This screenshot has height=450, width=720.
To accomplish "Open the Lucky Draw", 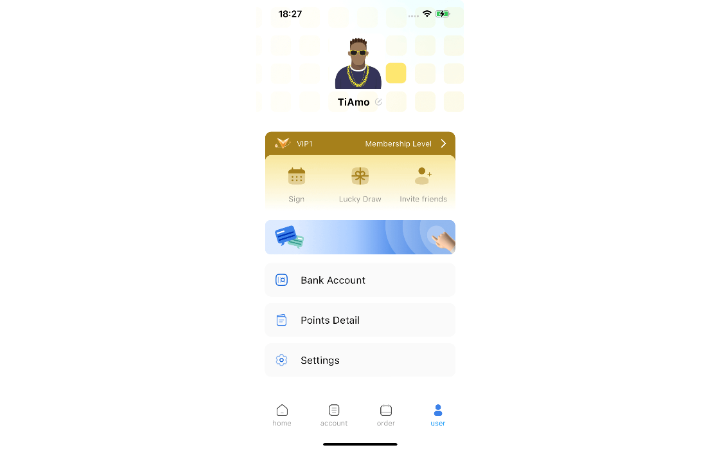I will click(x=360, y=184).
